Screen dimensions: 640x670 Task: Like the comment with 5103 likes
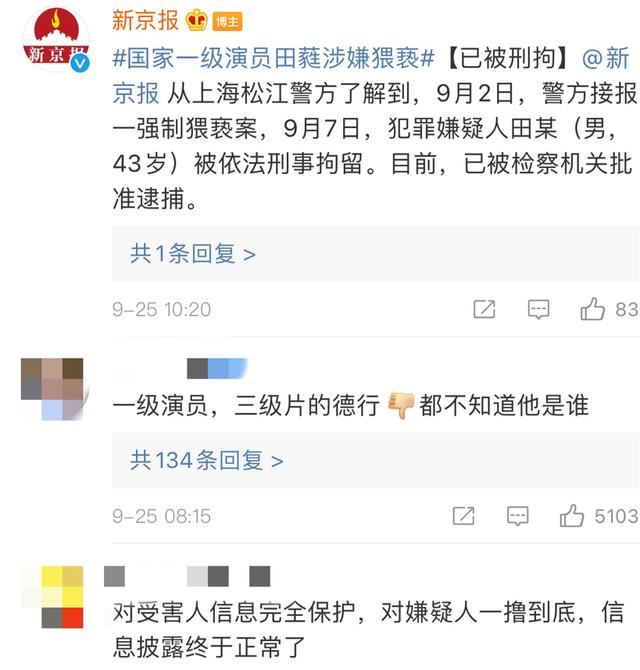[572, 516]
